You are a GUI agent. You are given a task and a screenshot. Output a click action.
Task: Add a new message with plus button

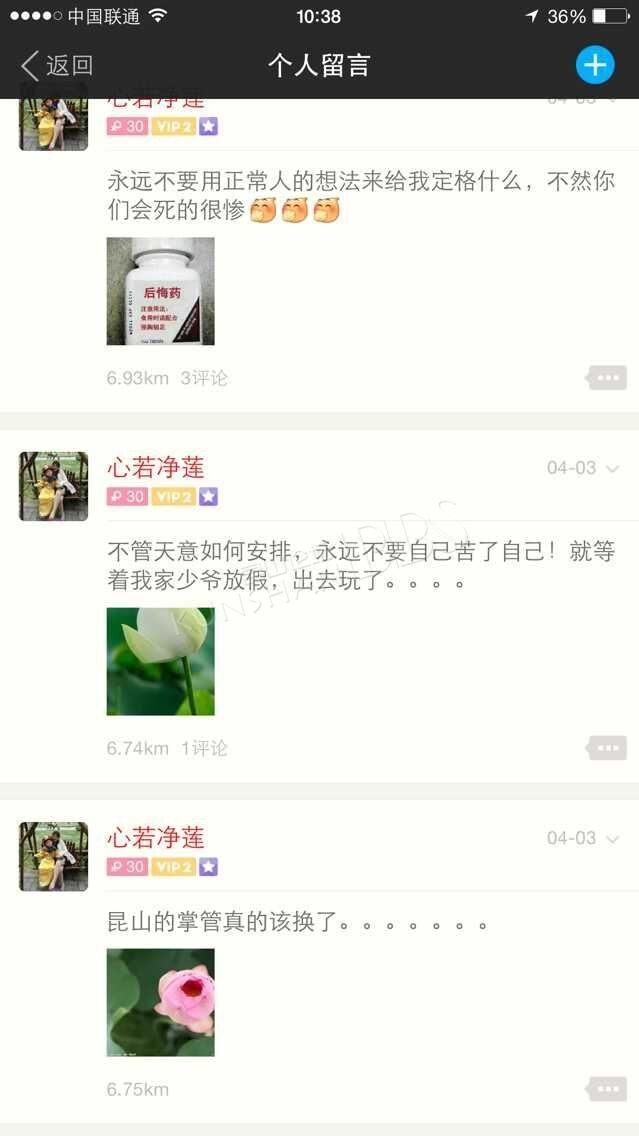[595, 65]
